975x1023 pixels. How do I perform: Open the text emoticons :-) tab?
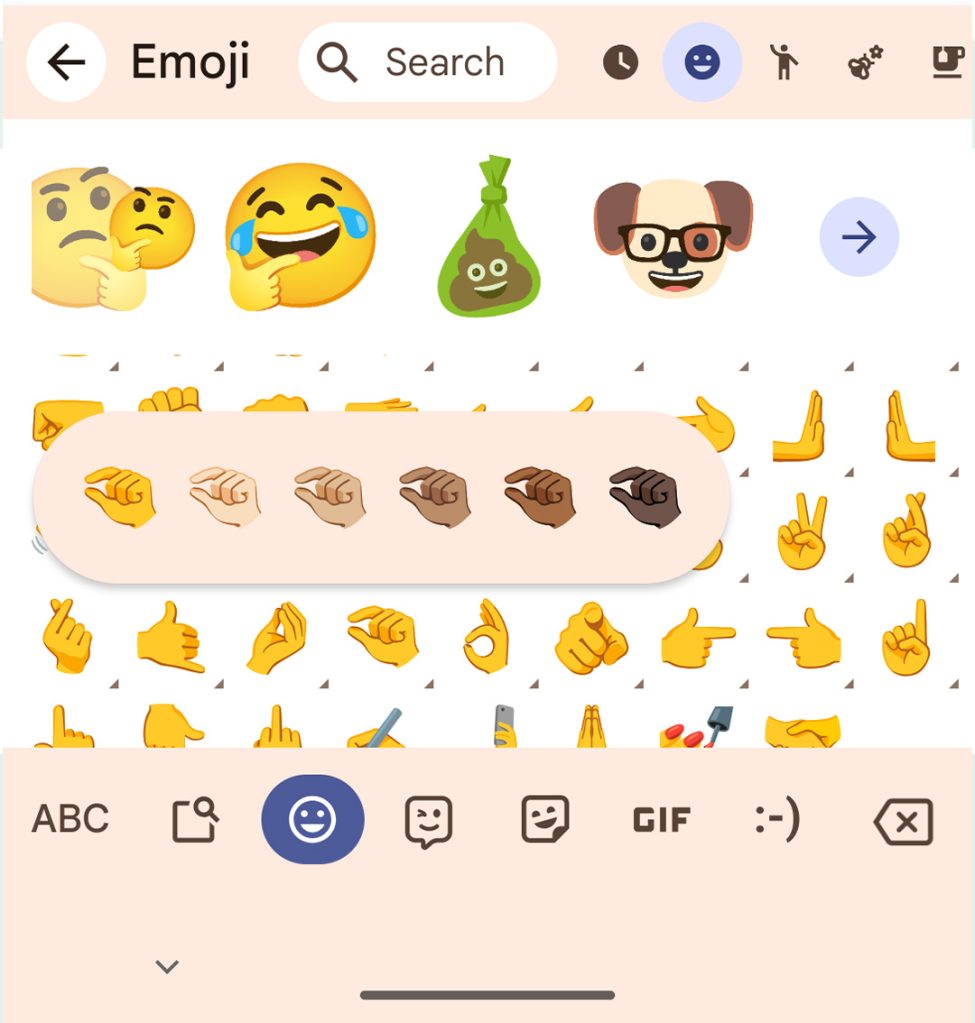[777, 820]
